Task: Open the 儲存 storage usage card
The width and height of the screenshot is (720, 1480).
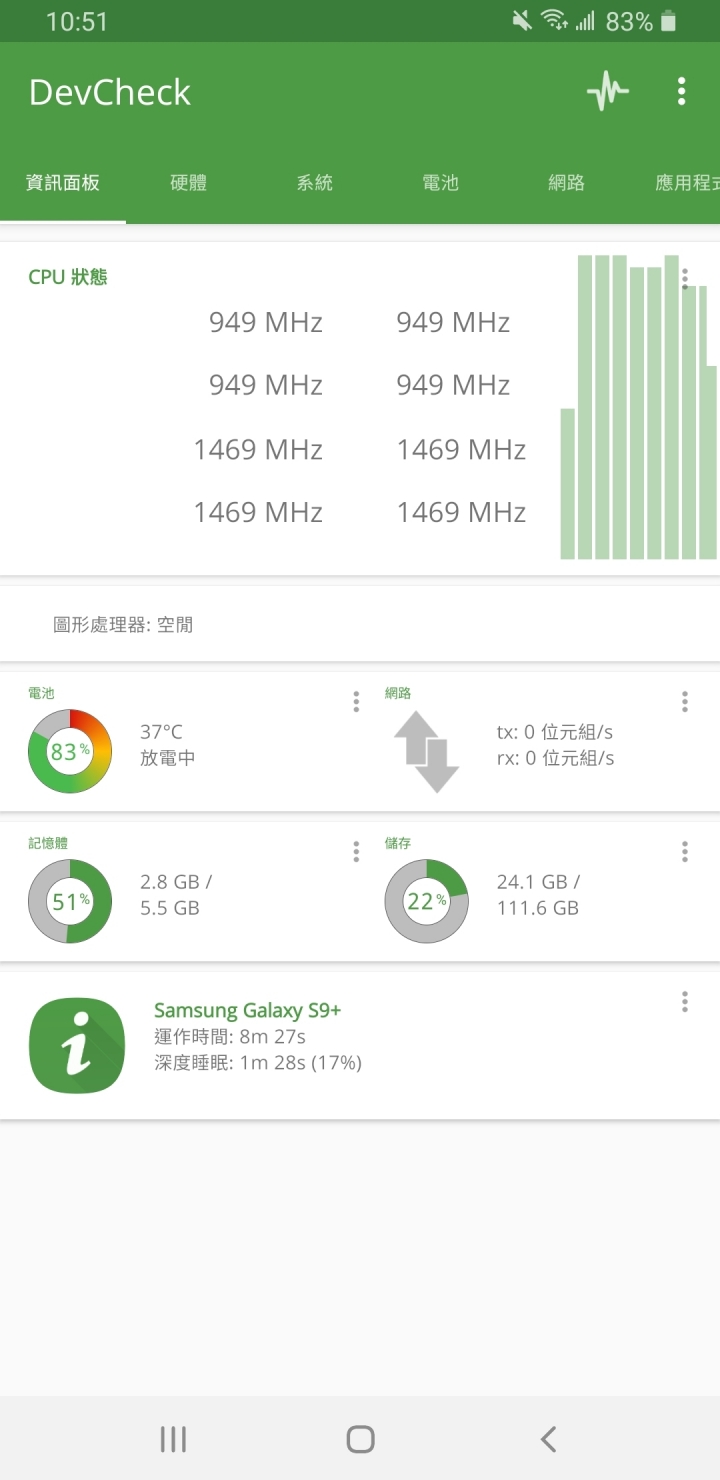Action: [x=540, y=892]
